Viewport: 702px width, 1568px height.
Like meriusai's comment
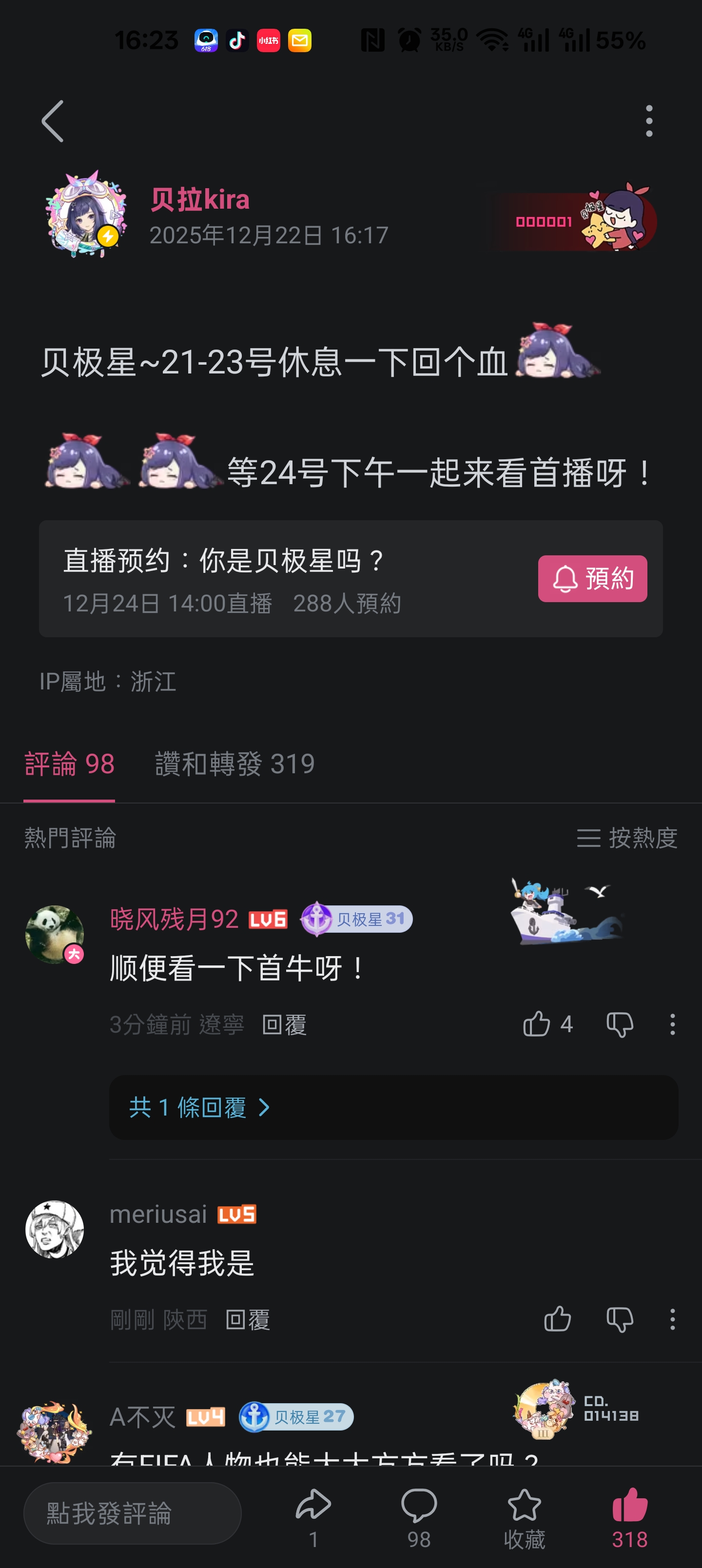(557, 1319)
